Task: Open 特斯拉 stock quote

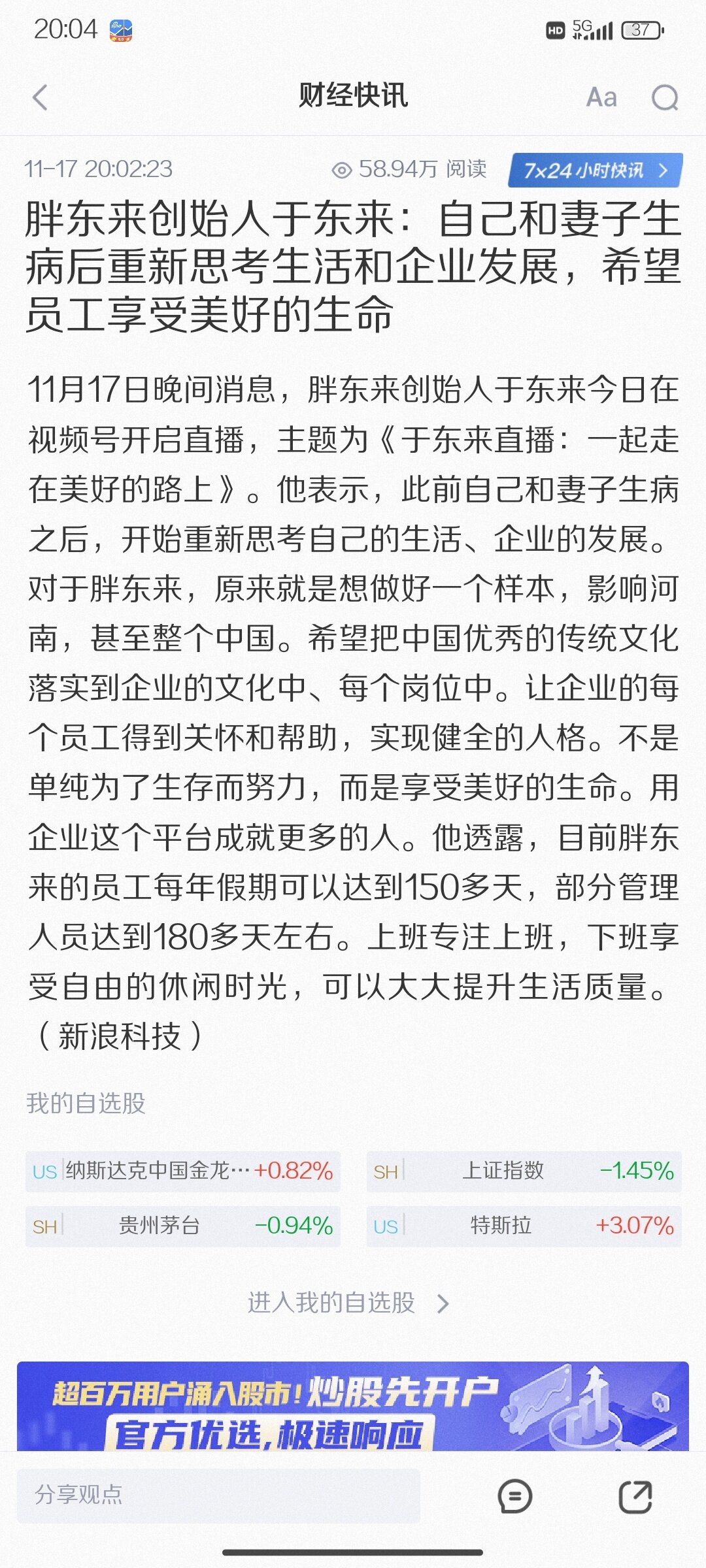Action: (524, 1226)
